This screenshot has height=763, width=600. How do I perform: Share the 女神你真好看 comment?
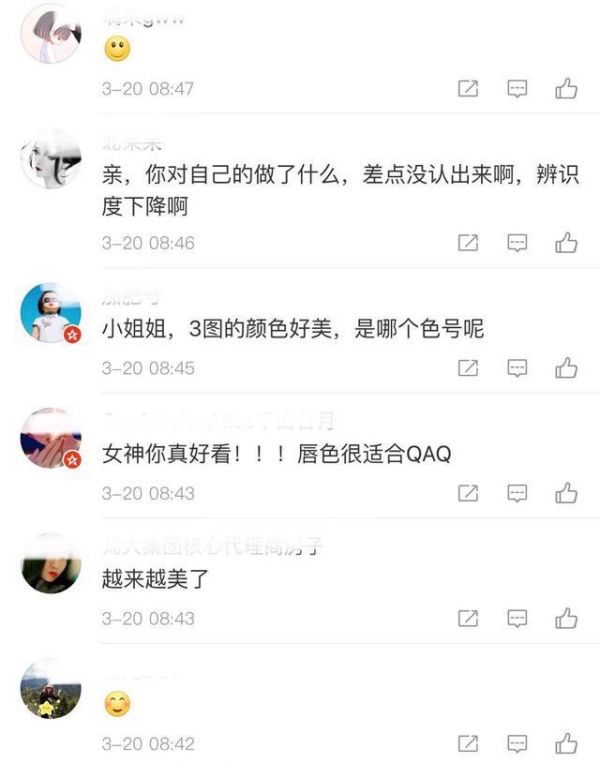click(467, 493)
